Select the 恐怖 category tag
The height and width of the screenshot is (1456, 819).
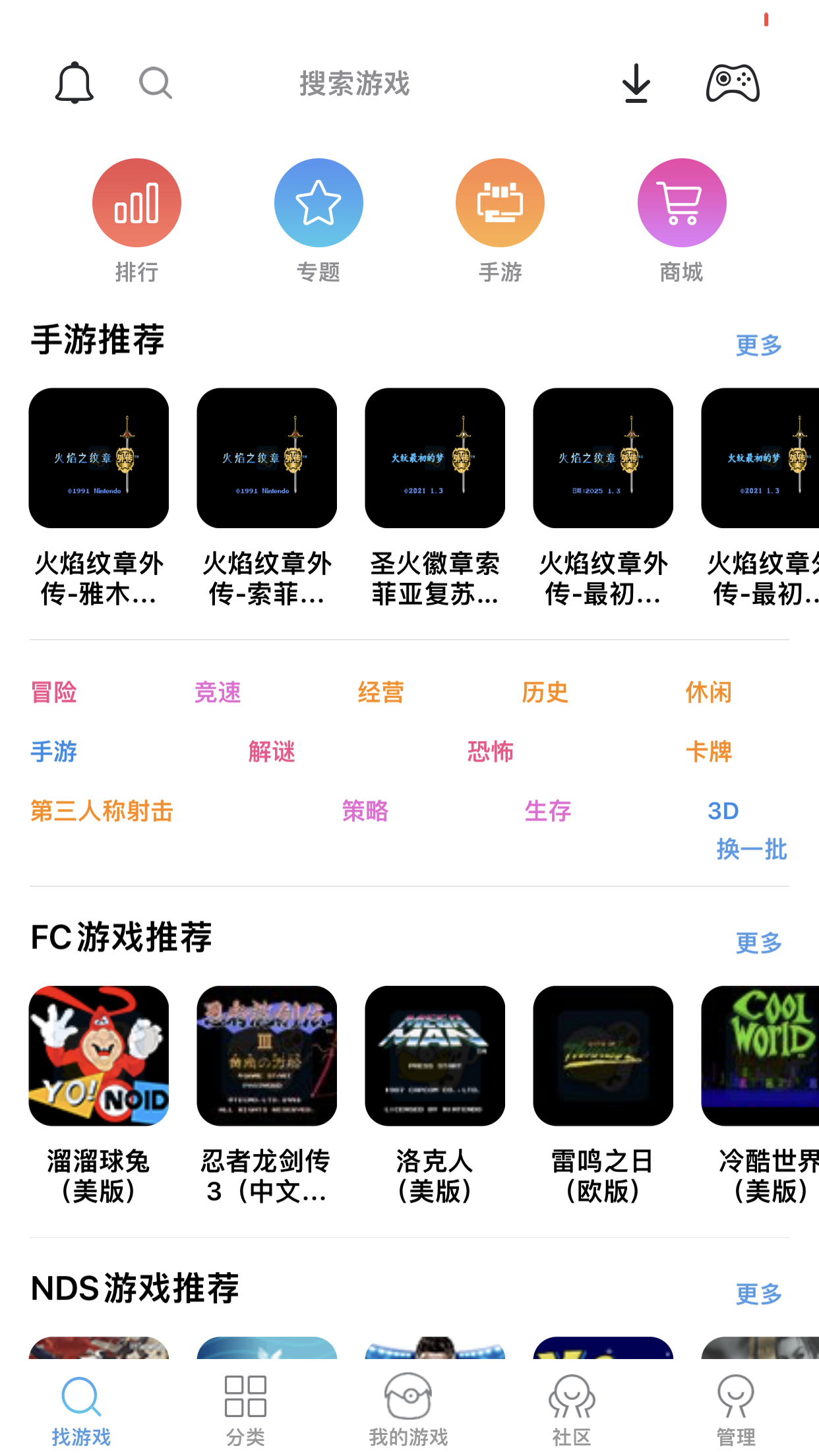tap(490, 752)
